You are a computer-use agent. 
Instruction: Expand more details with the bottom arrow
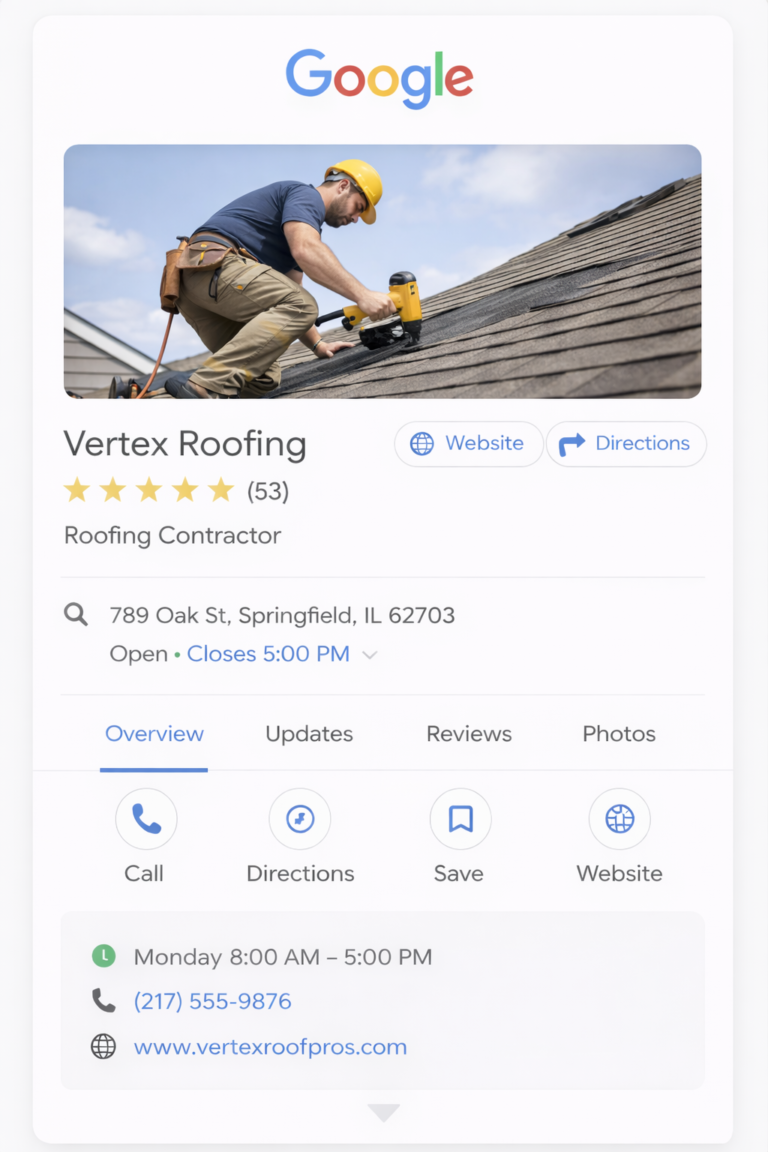point(383,1113)
